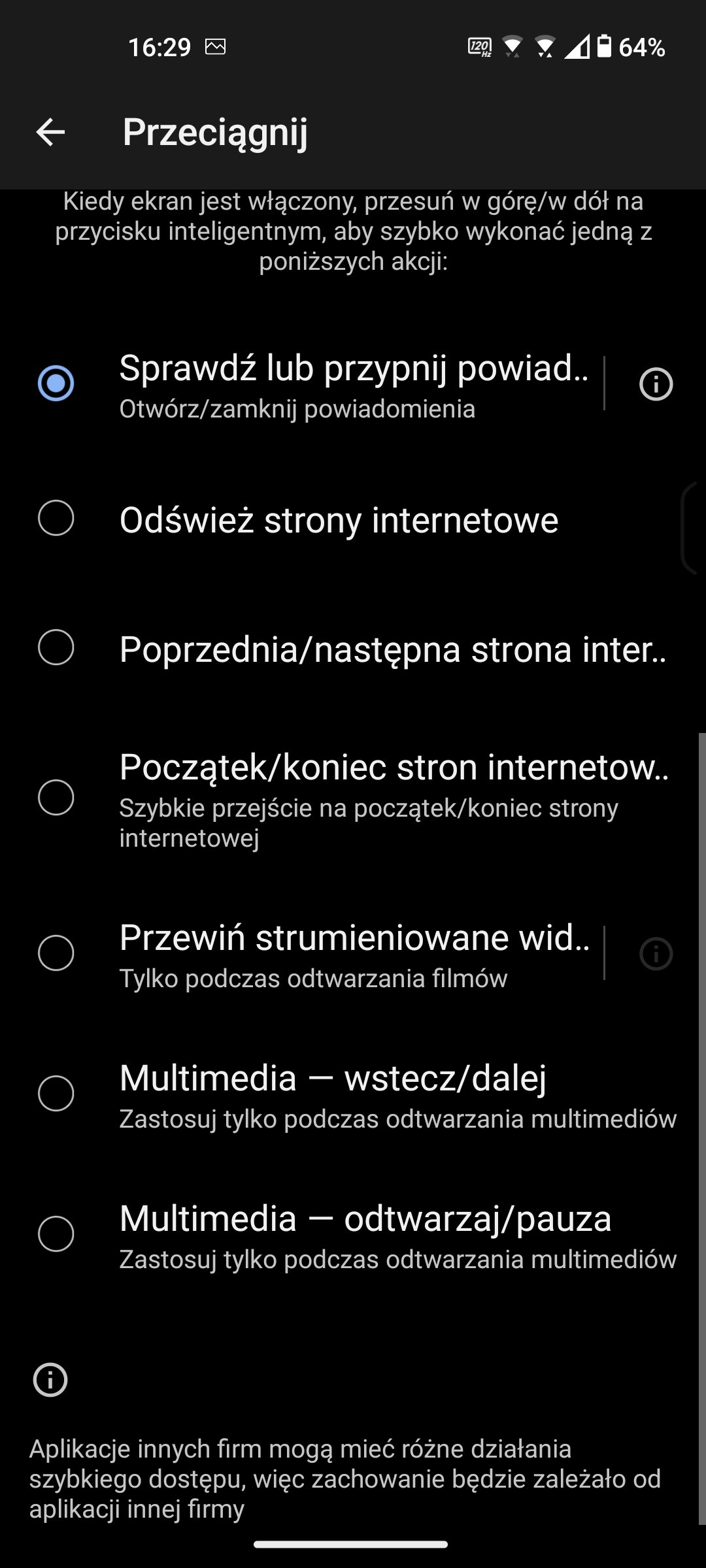706x1568 pixels.
Task: Pick Początek/koniec stron internetowych option
Action: click(353, 798)
